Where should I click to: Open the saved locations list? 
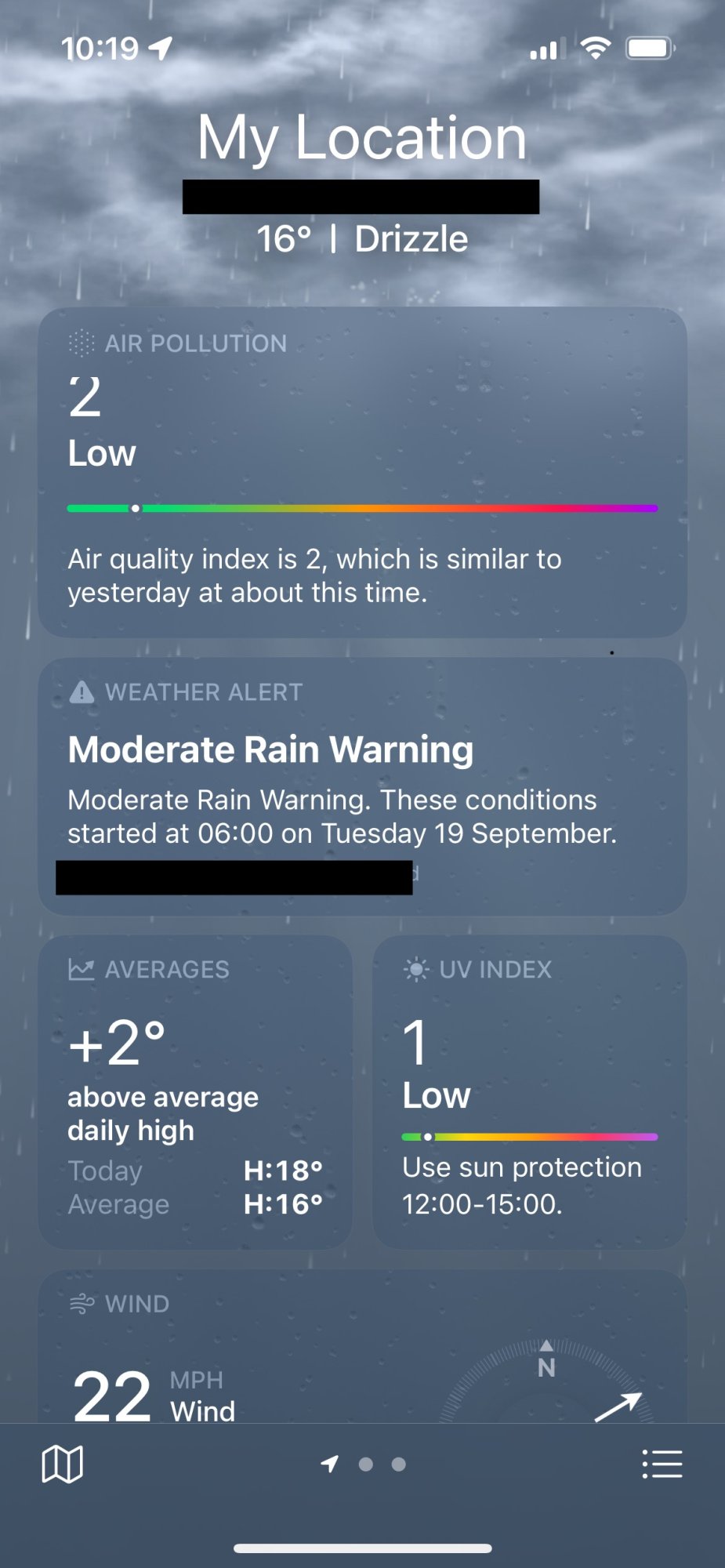coord(662,1464)
